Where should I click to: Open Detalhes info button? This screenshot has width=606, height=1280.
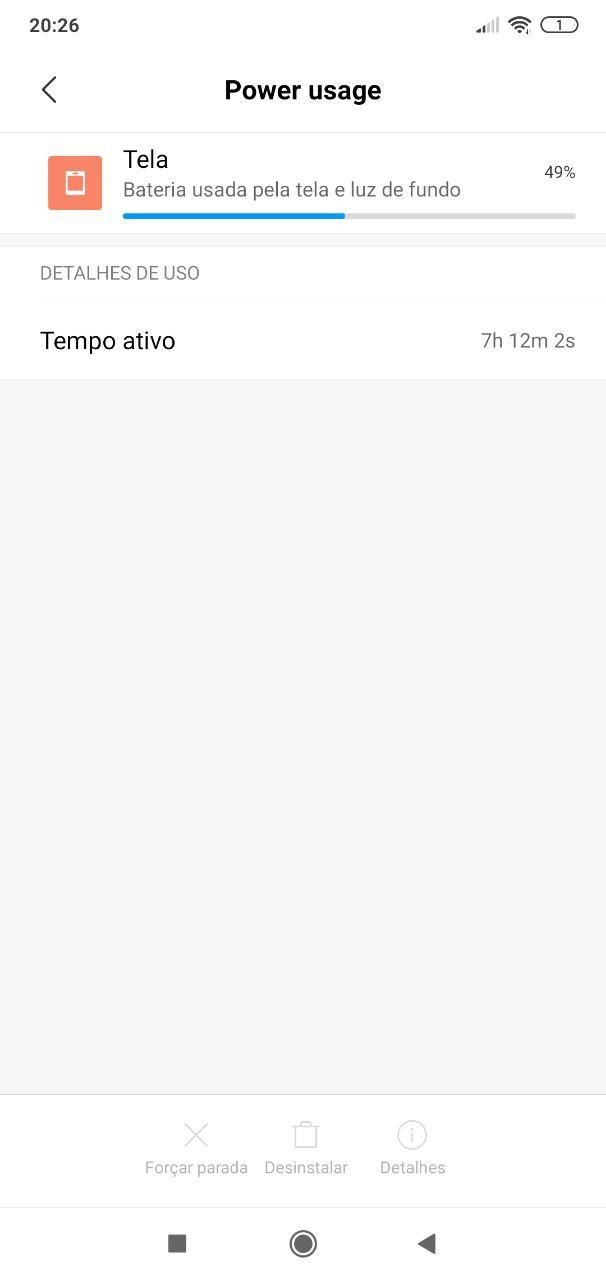point(412,1149)
